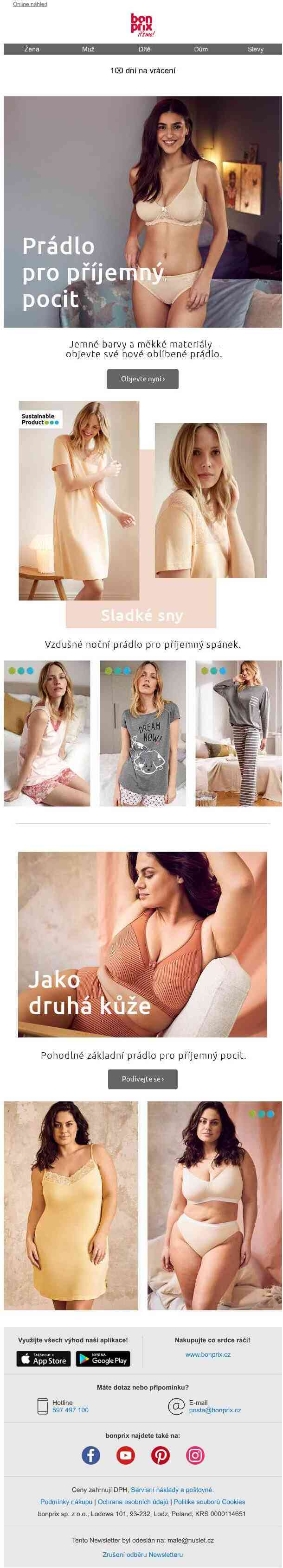Open bonprix YouTube channel
The height and width of the screenshot is (1568, 283).
(x=126, y=1455)
